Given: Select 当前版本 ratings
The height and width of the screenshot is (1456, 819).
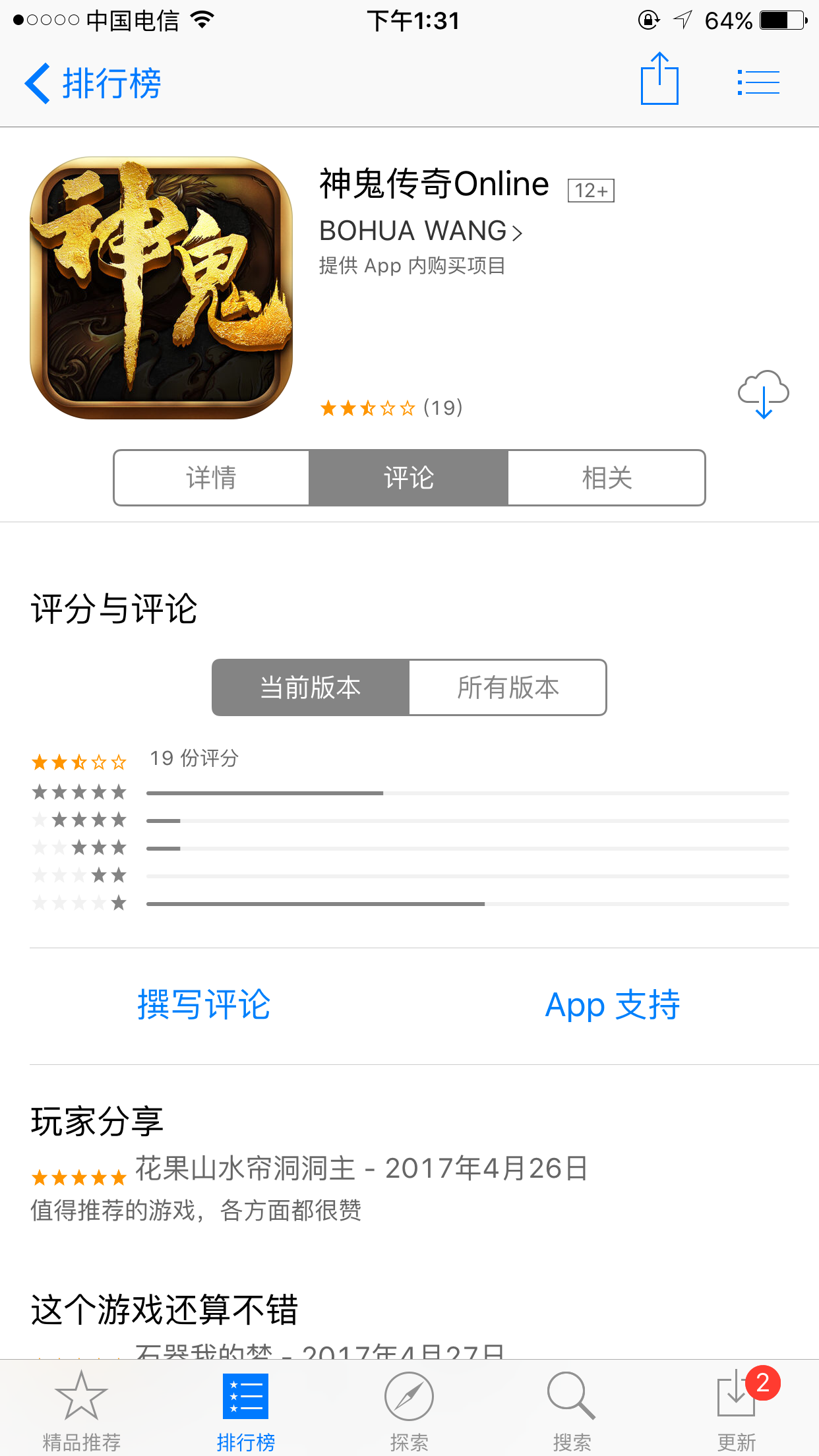Looking at the screenshot, I should tap(311, 688).
